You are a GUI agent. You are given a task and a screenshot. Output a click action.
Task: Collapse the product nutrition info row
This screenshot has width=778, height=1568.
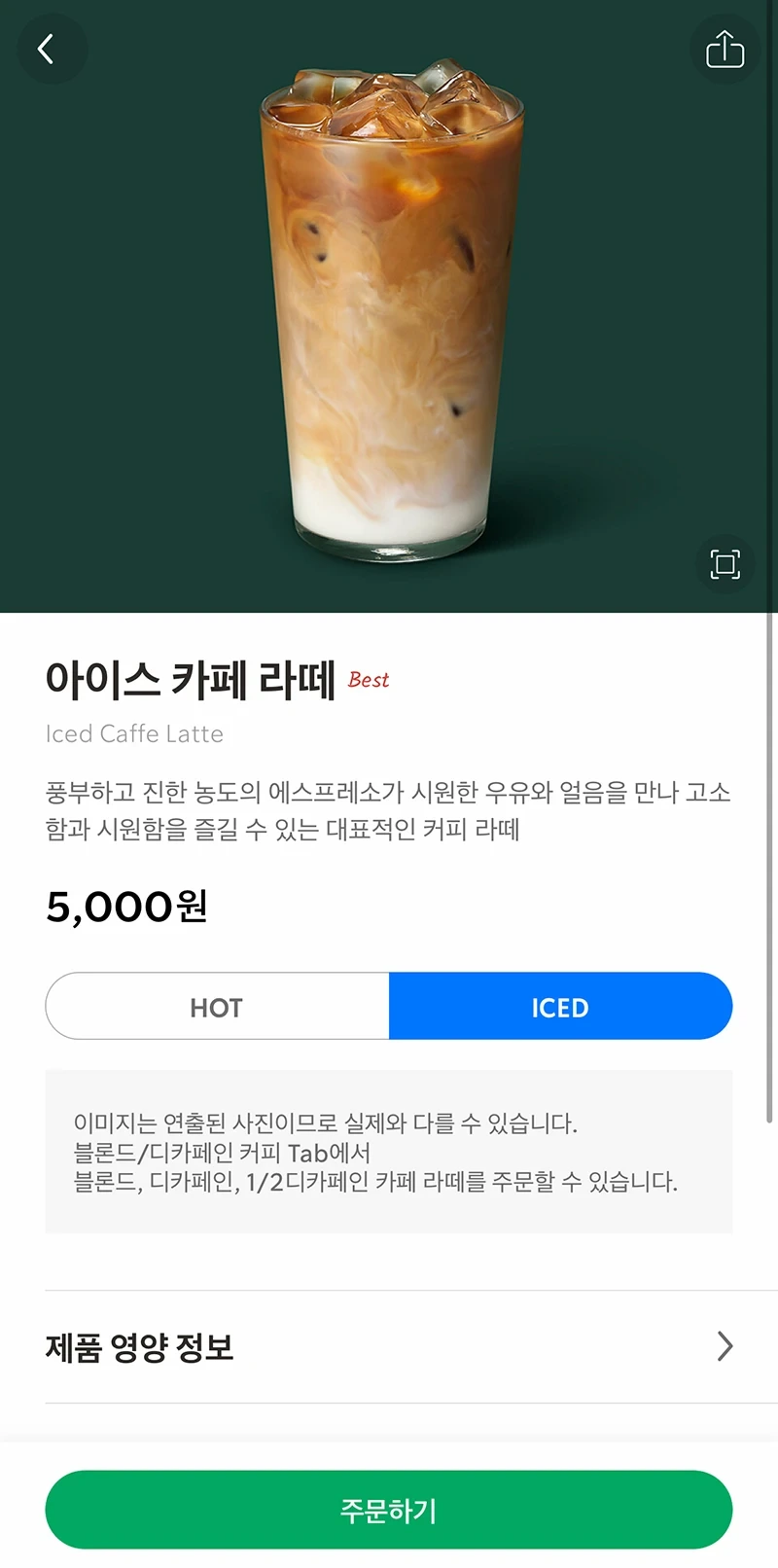point(389,1346)
